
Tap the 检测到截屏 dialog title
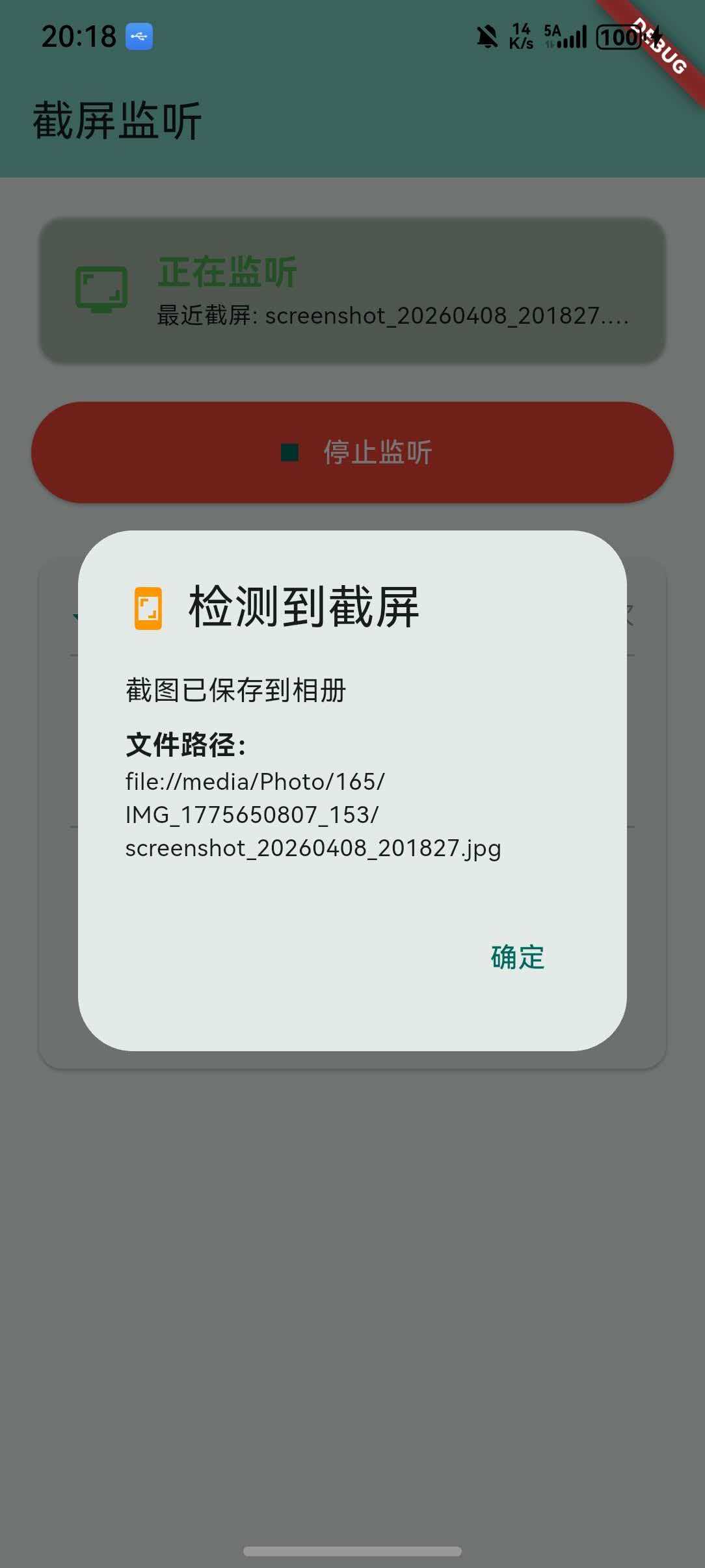click(x=302, y=608)
